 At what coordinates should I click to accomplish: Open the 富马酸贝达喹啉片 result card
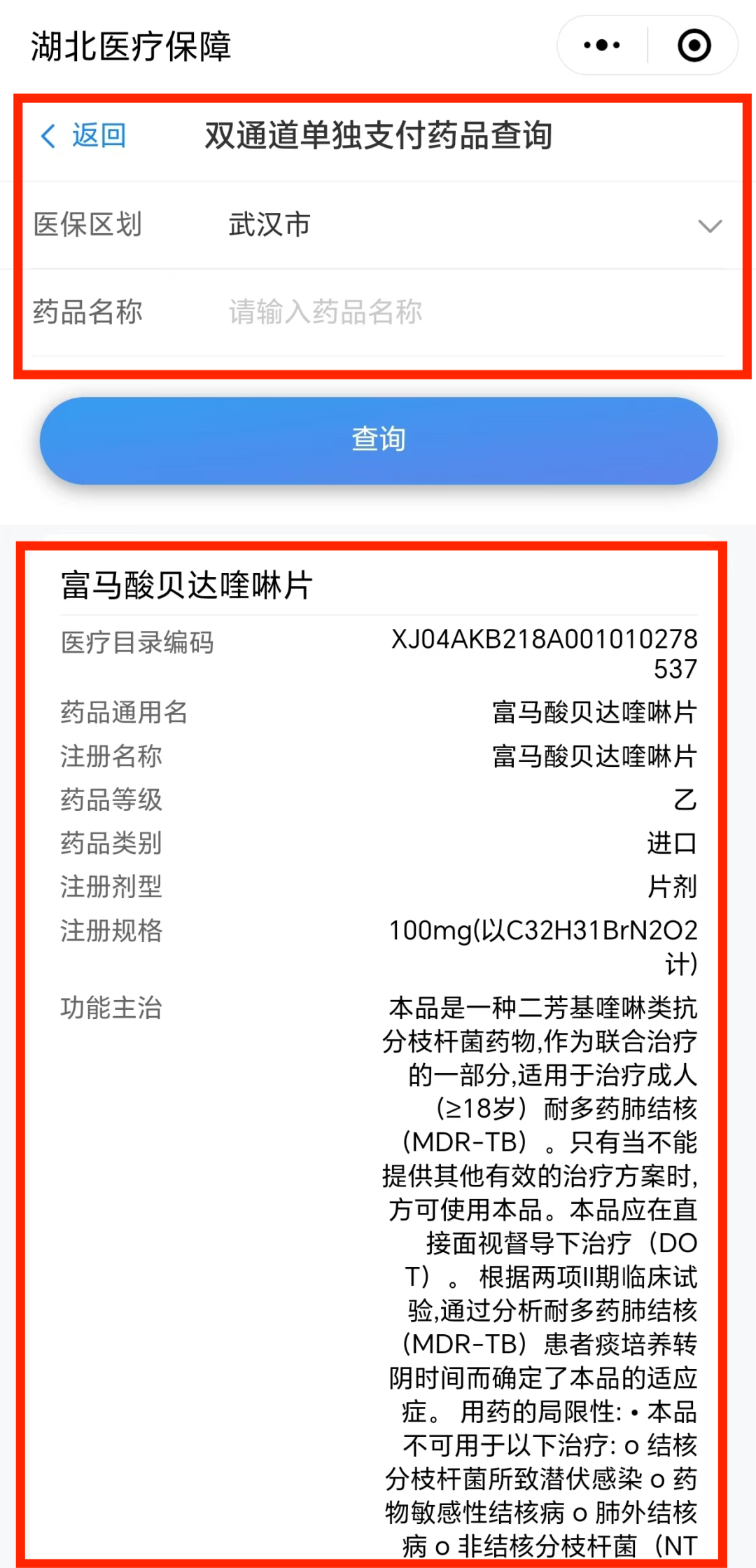[187, 585]
